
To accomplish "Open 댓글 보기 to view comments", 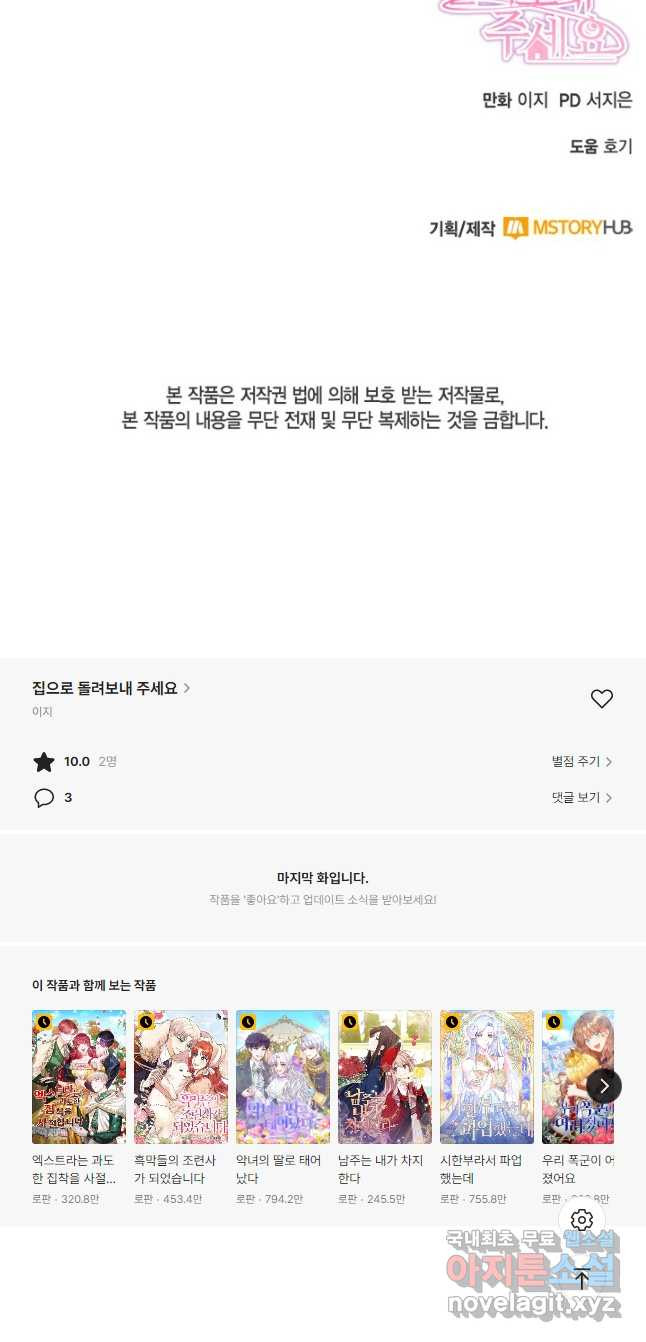I will (x=581, y=798).
